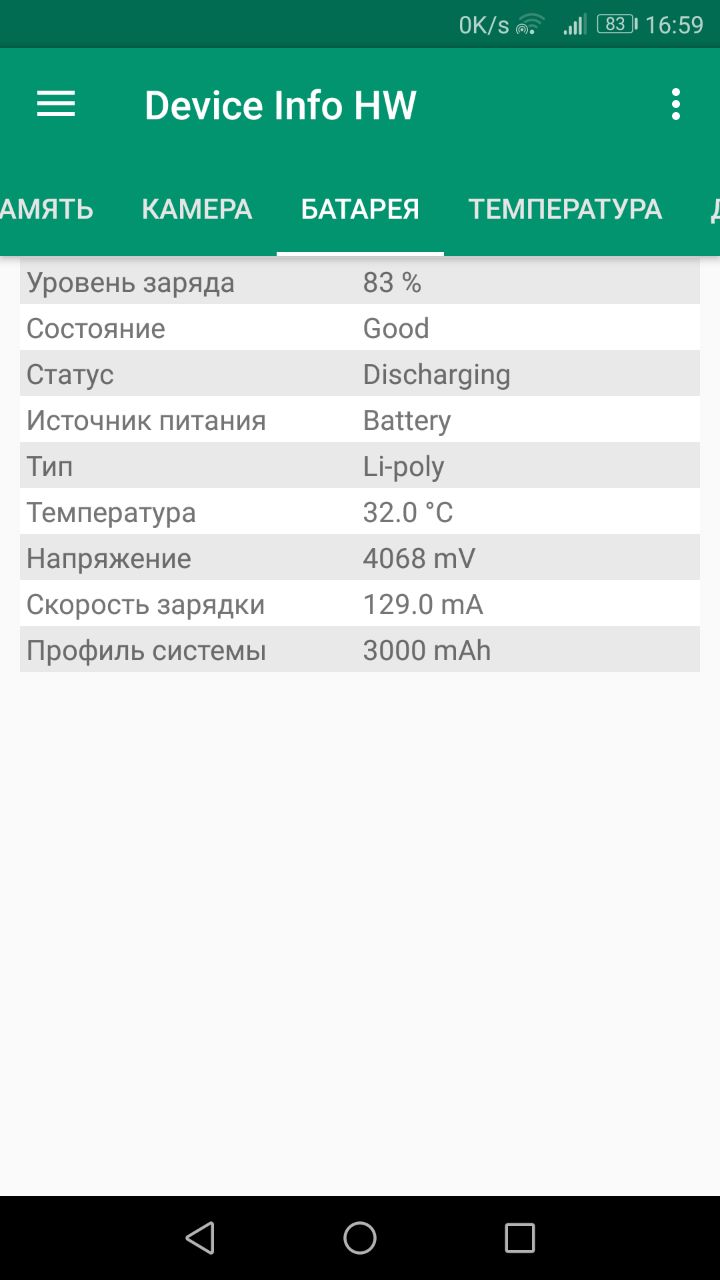The image size is (720, 1280).
Task: Open recent apps with the square button
Action: pyautogui.click(x=520, y=1238)
